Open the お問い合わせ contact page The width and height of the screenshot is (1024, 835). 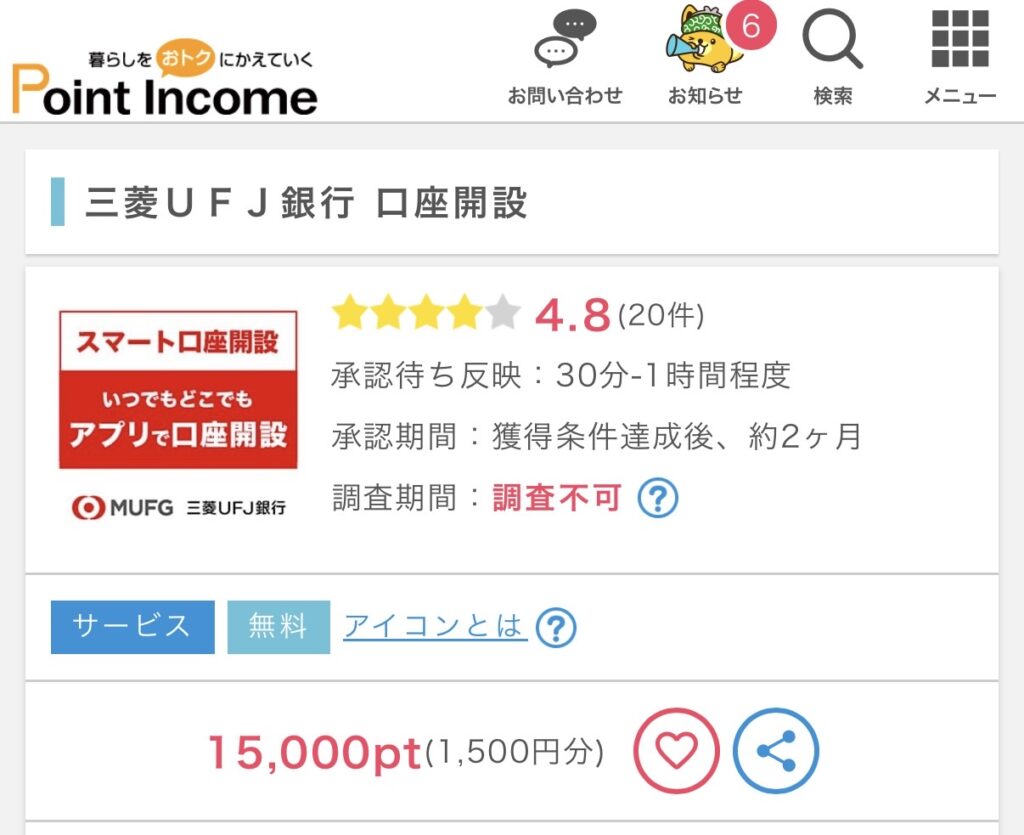565,58
